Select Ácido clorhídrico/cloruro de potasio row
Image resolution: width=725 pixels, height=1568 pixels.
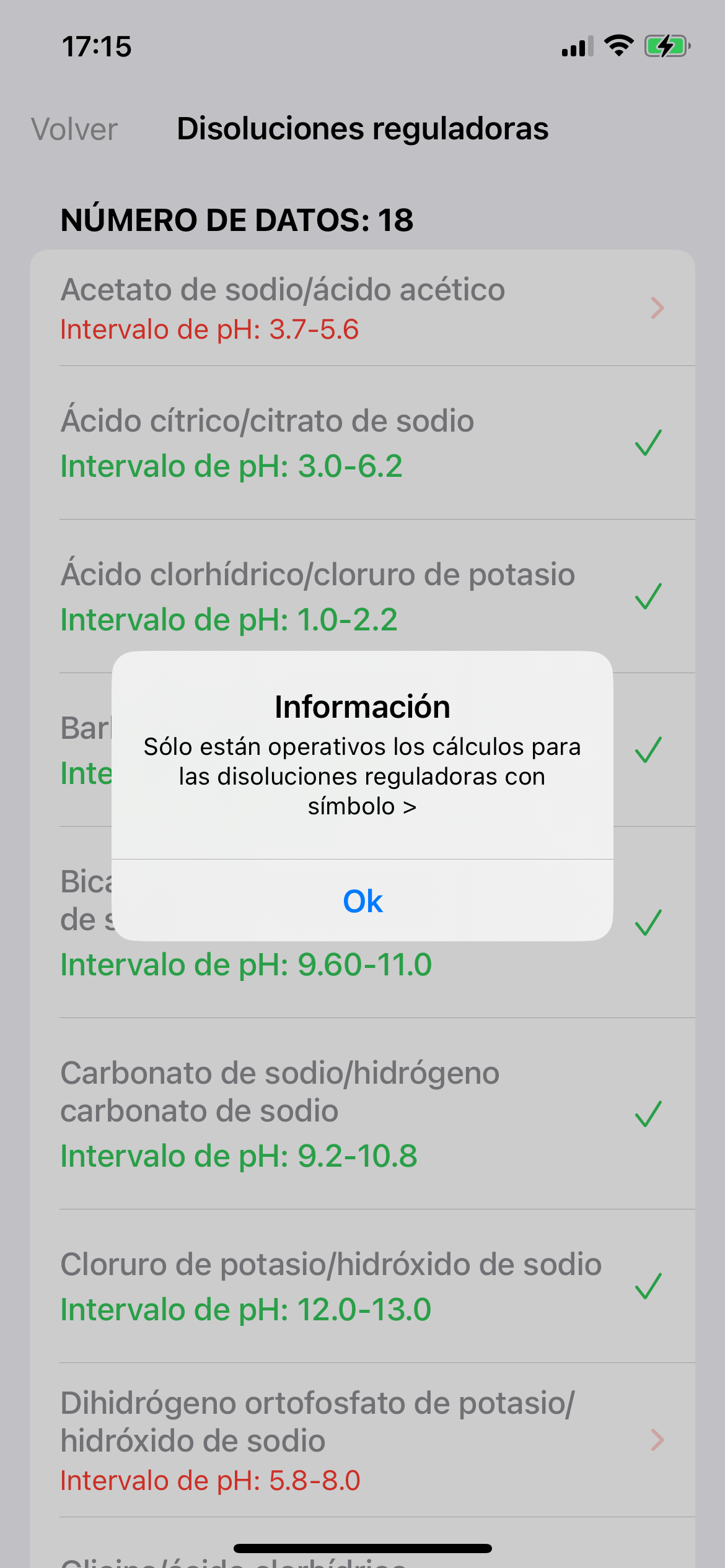click(362, 596)
